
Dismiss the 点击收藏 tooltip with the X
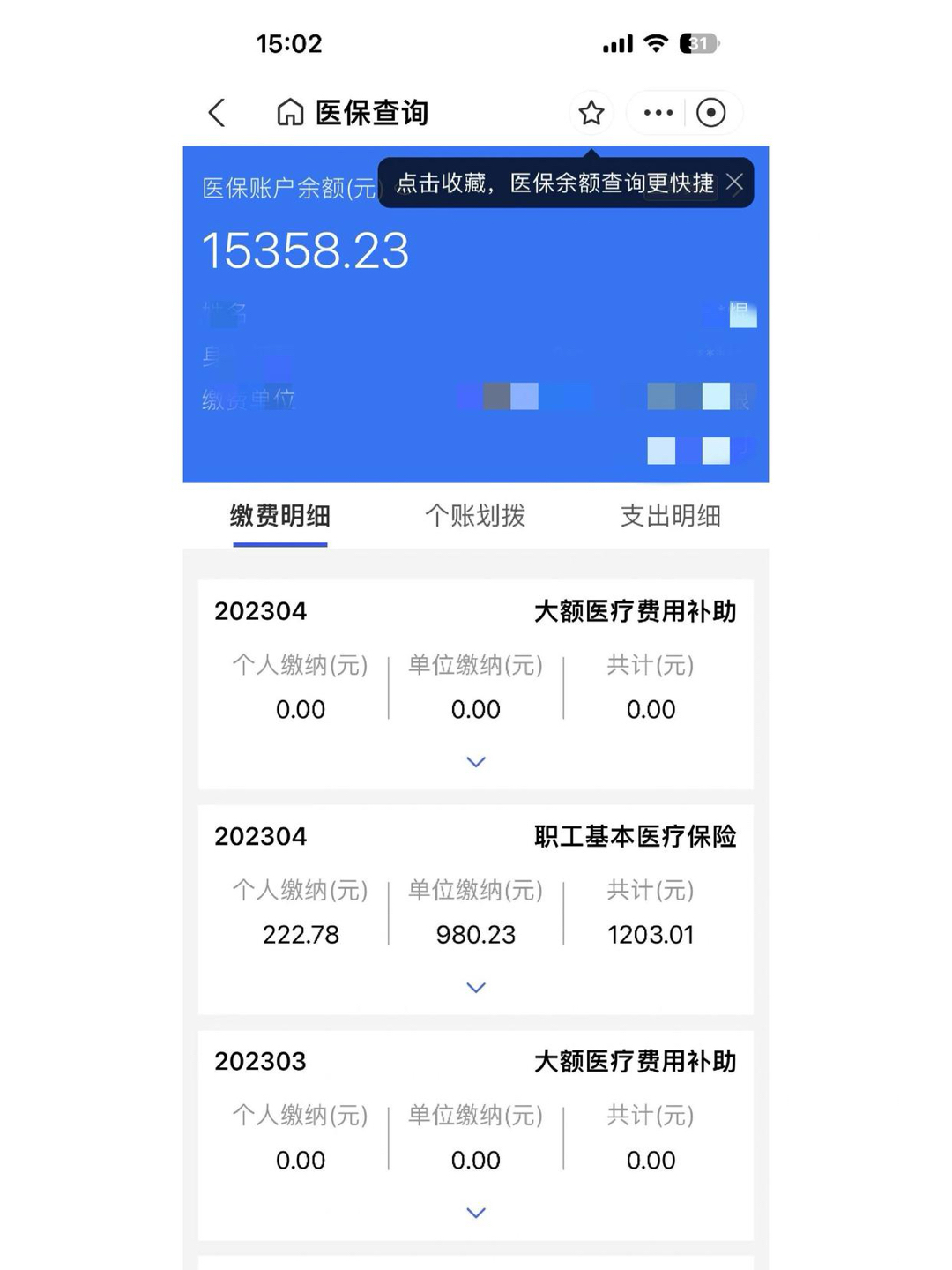(x=736, y=184)
